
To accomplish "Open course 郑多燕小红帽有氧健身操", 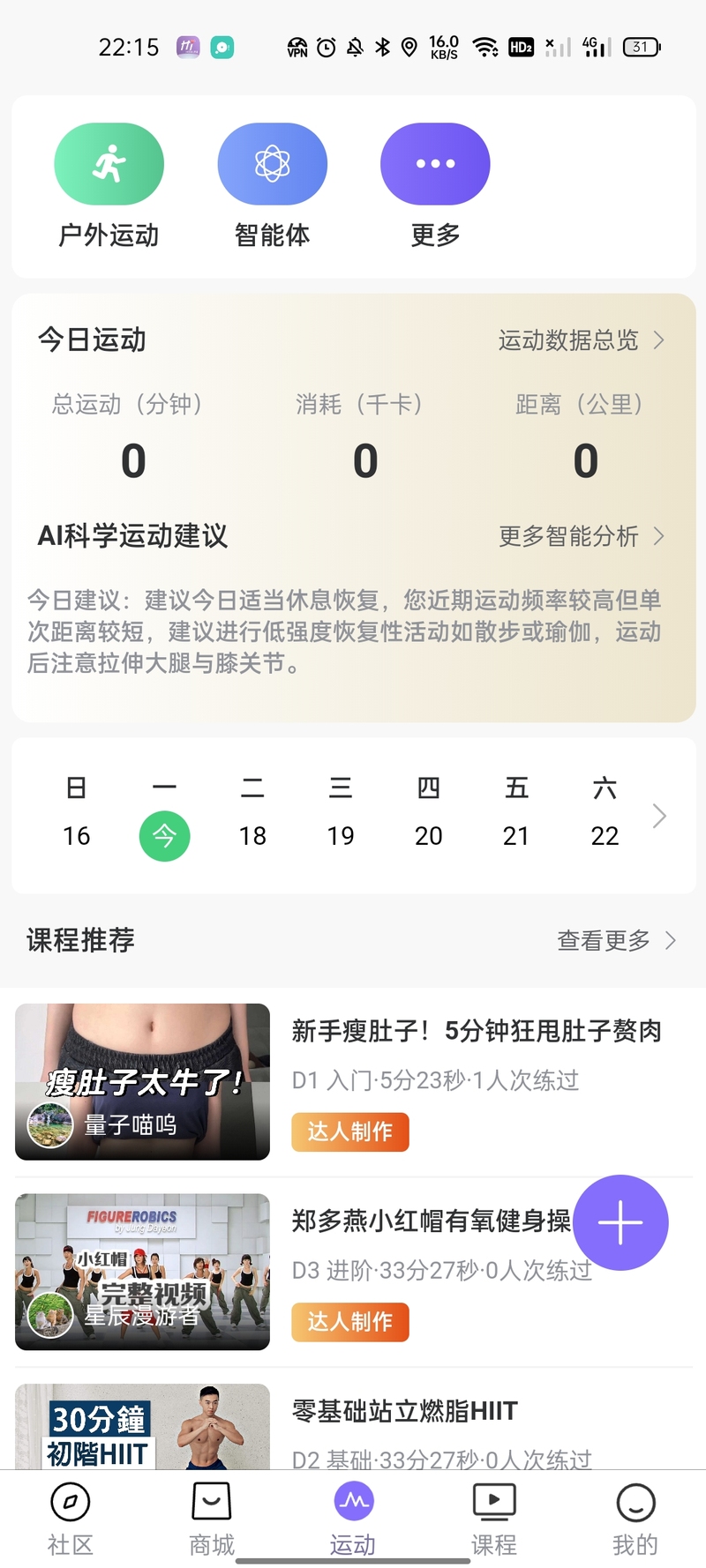I will (431, 1221).
